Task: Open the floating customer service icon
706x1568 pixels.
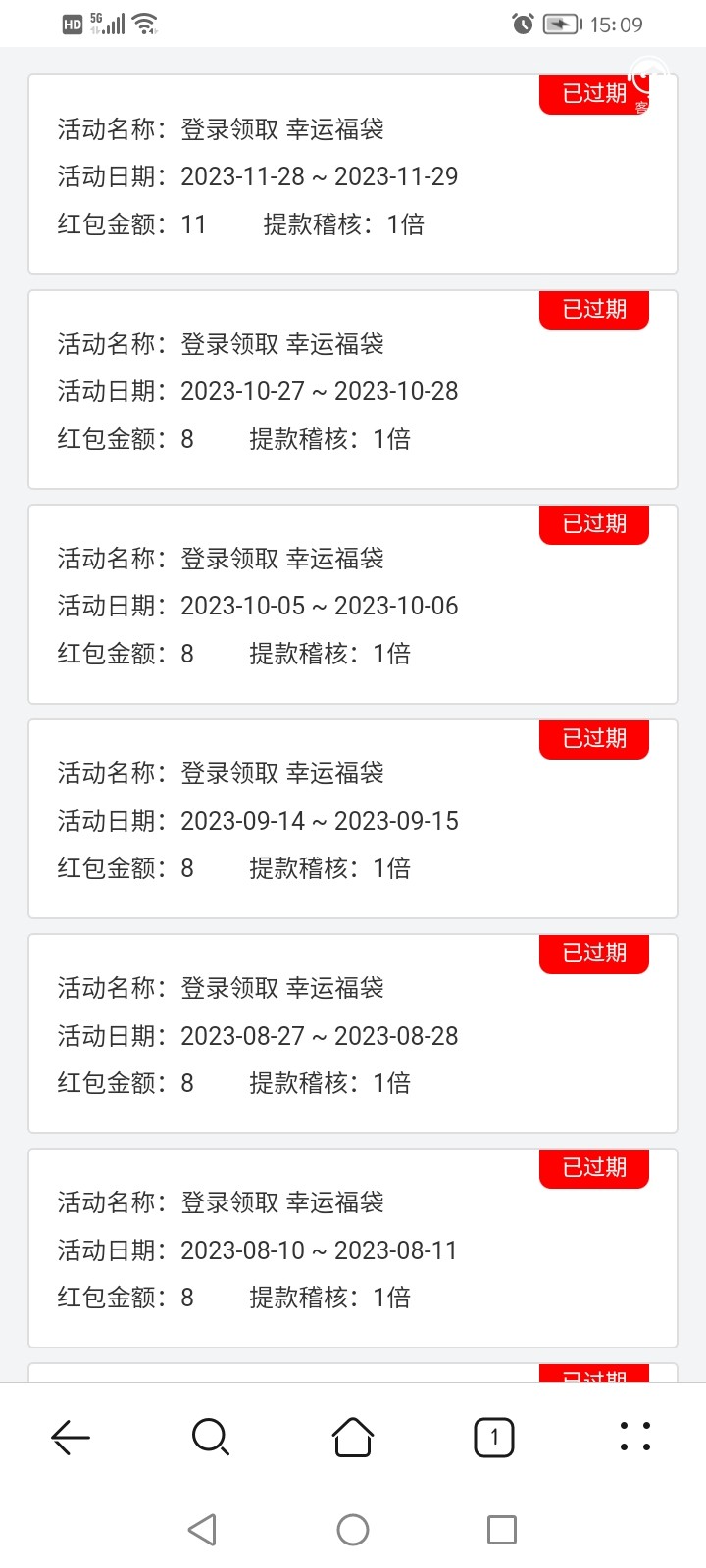Action: tap(648, 84)
